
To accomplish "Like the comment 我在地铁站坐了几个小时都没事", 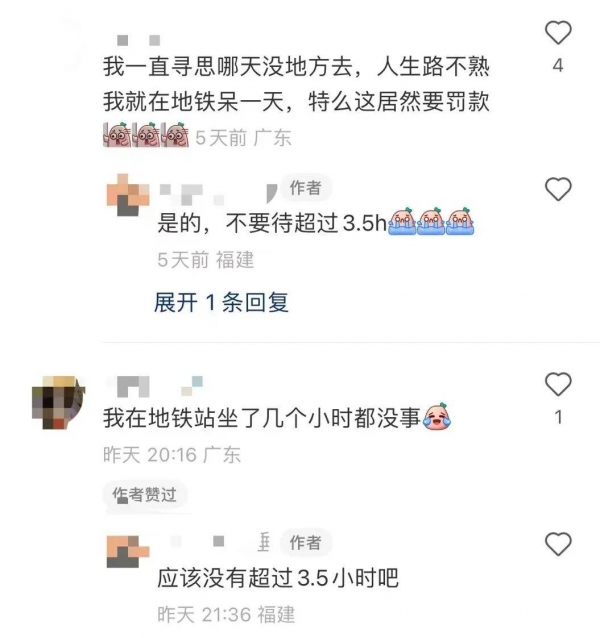I will click(558, 384).
